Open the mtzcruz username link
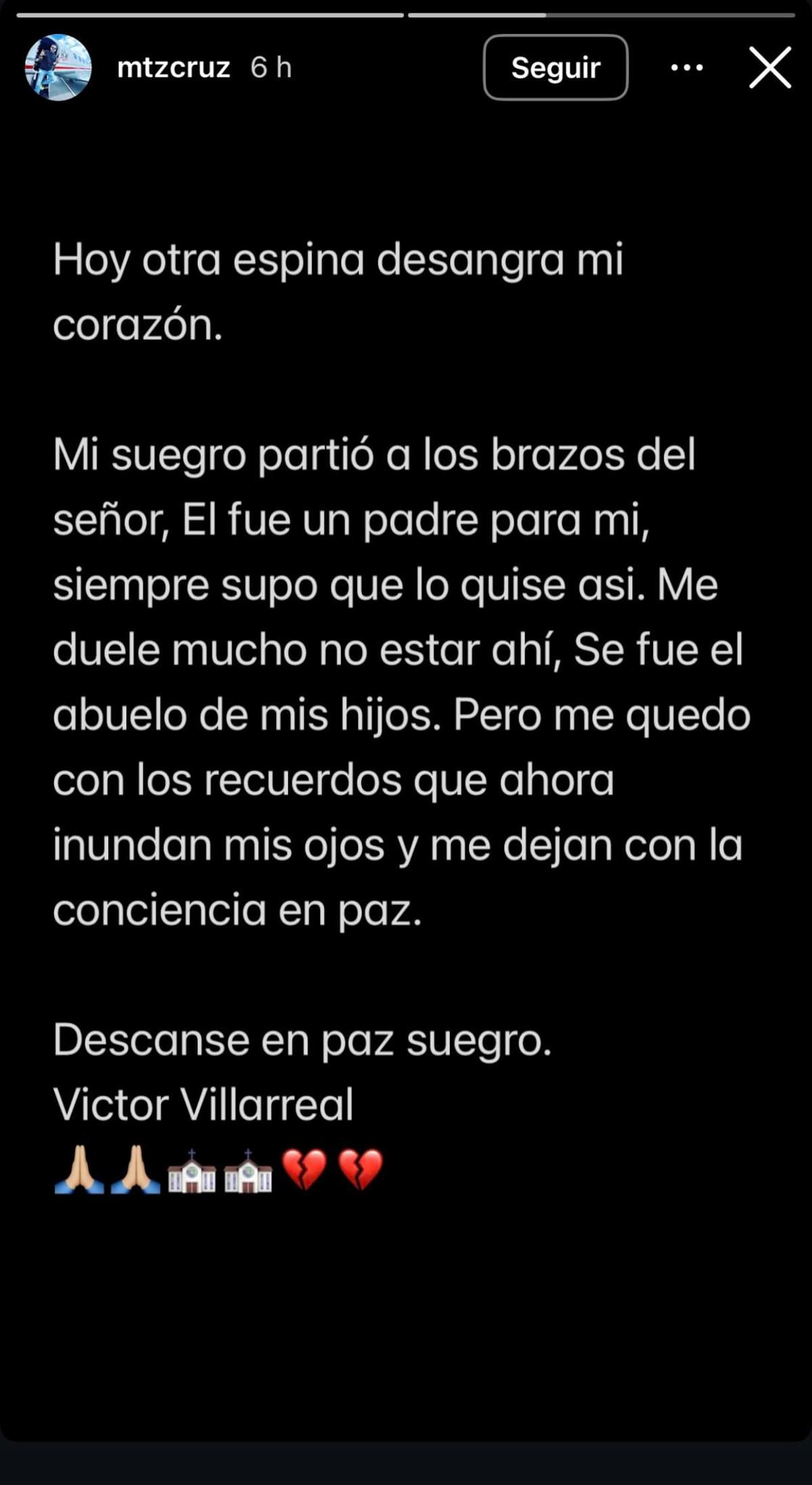 [173, 68]
